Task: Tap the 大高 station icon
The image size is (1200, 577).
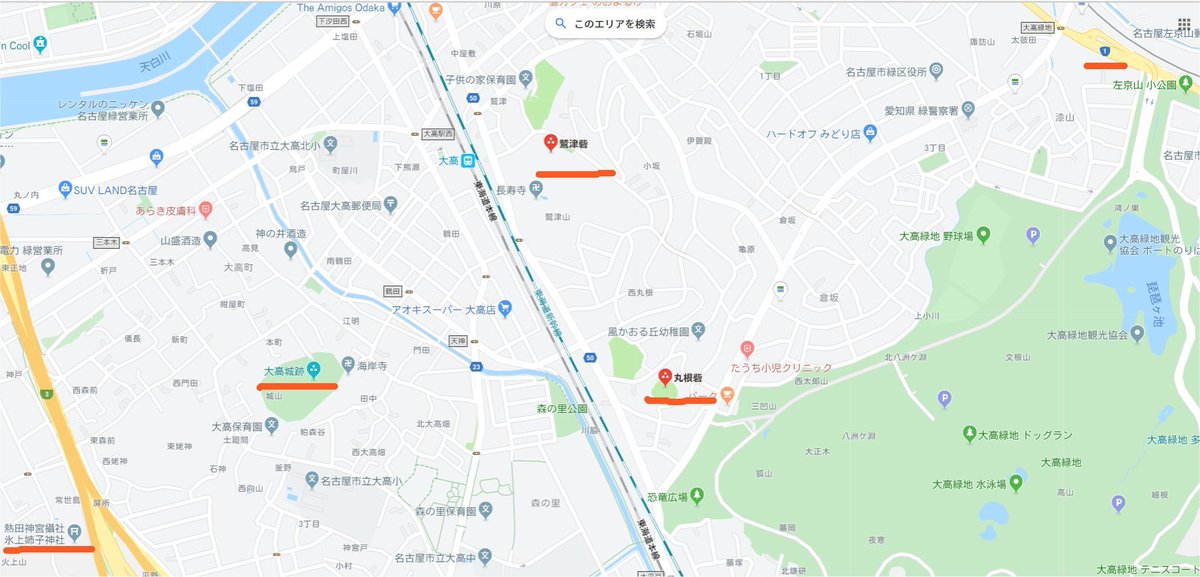Action: [468, 160]
